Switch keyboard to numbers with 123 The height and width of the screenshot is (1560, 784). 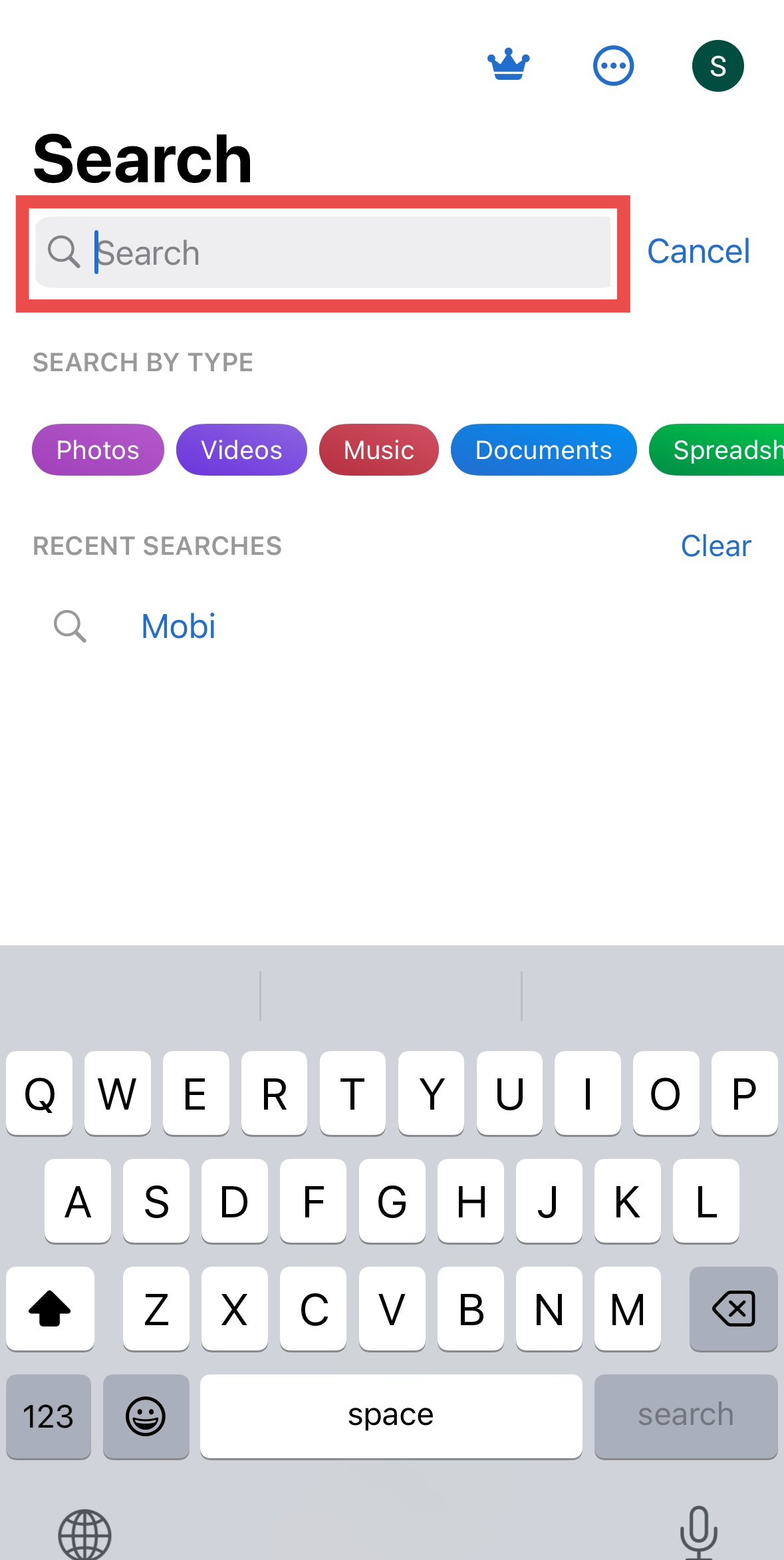pyautogui.click(x=49, y=1416)
